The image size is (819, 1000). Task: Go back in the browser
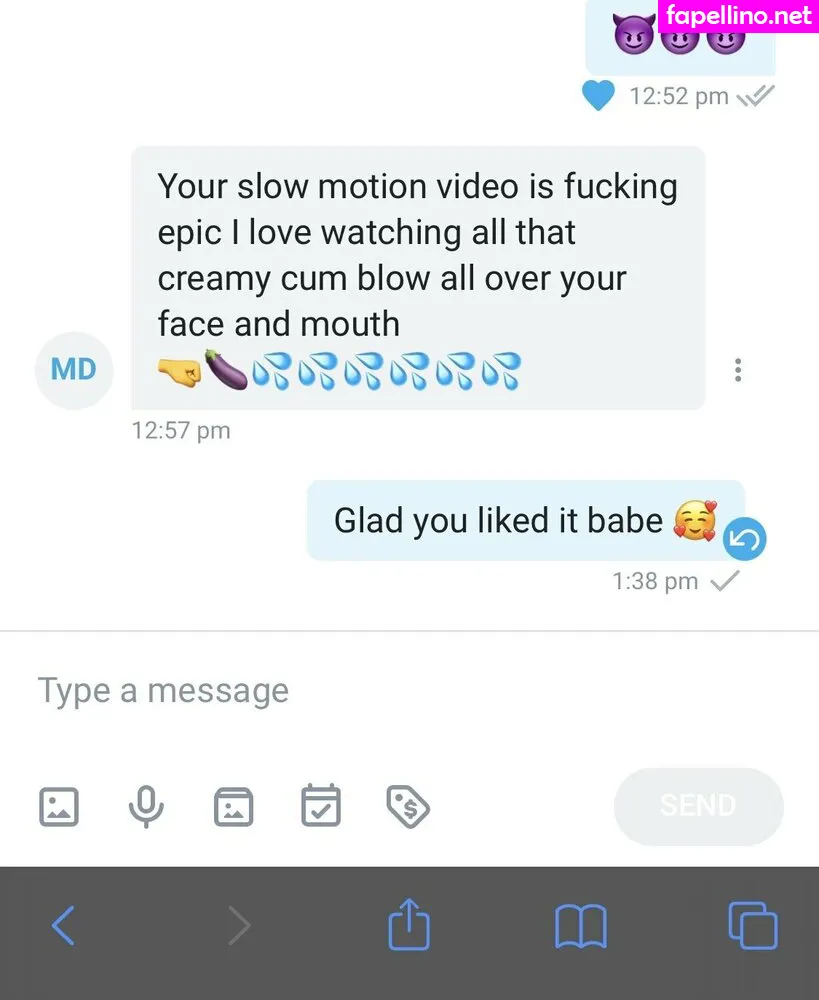pos(62,926)
